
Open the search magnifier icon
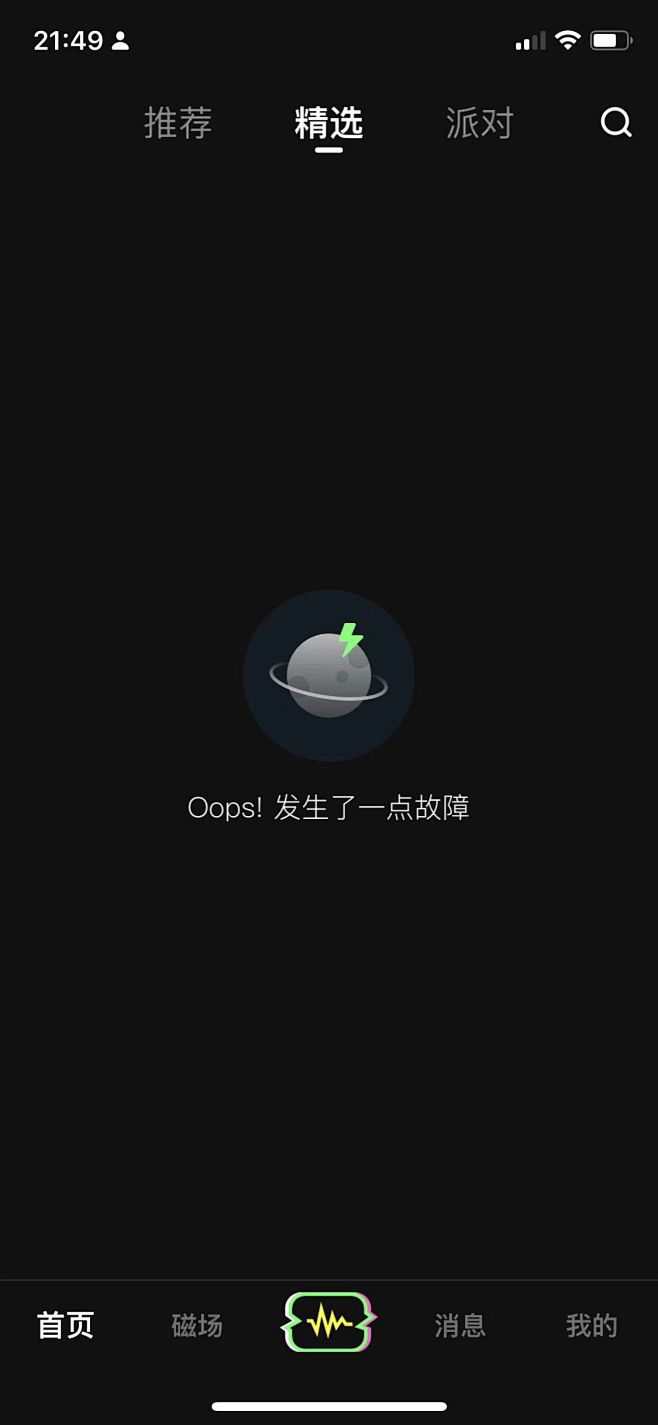(x=616, y=123)
